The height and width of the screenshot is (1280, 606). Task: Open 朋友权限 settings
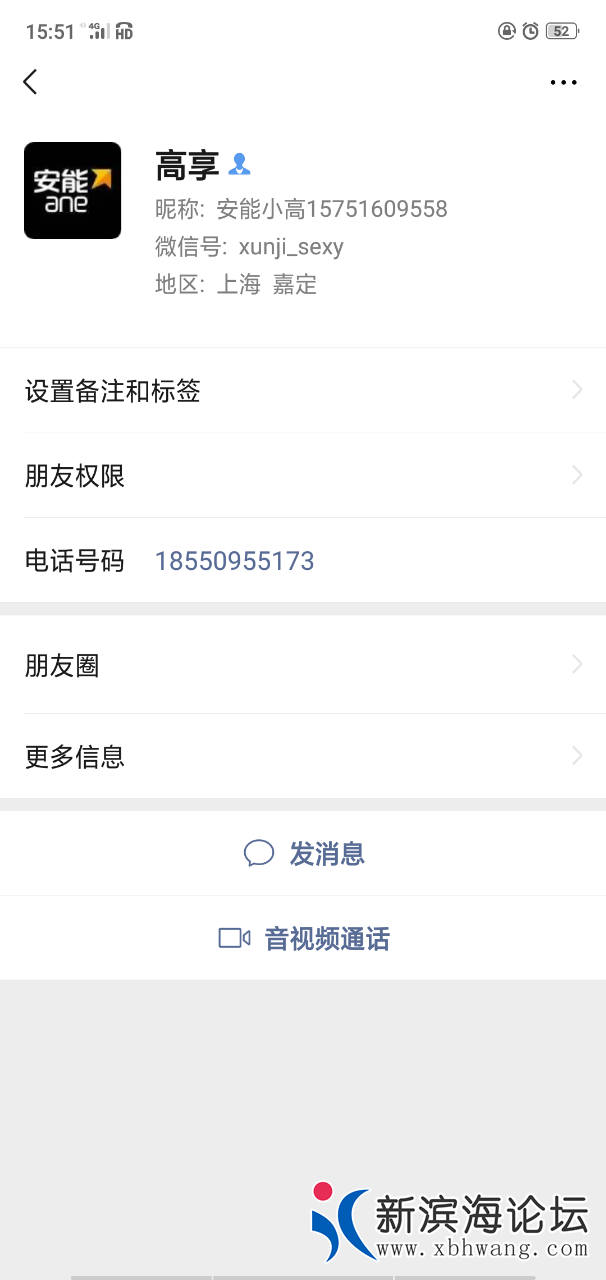[303, 476]
